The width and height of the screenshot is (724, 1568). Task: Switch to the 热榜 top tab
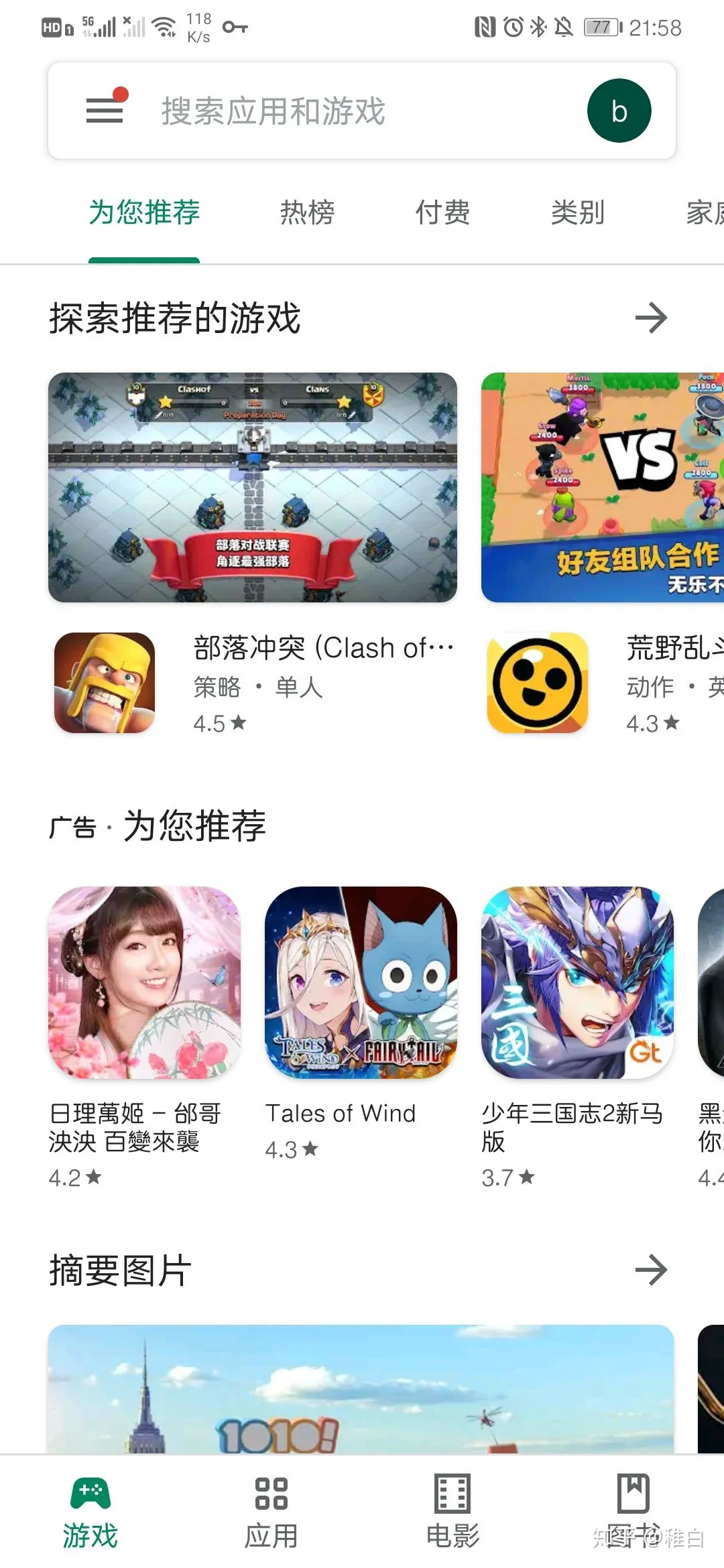click(307, 213)
